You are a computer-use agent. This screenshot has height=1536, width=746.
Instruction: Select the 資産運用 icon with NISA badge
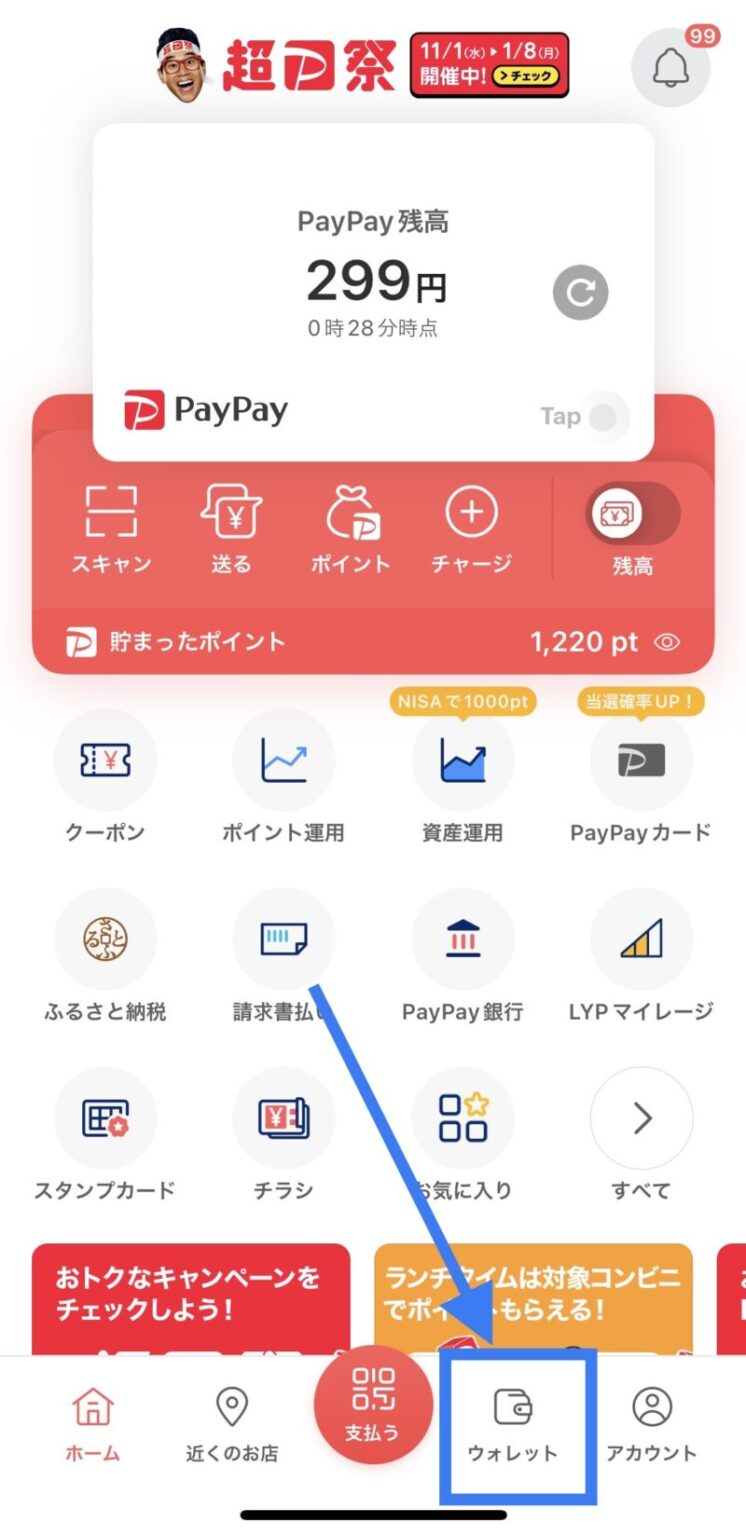pos(462,762)
